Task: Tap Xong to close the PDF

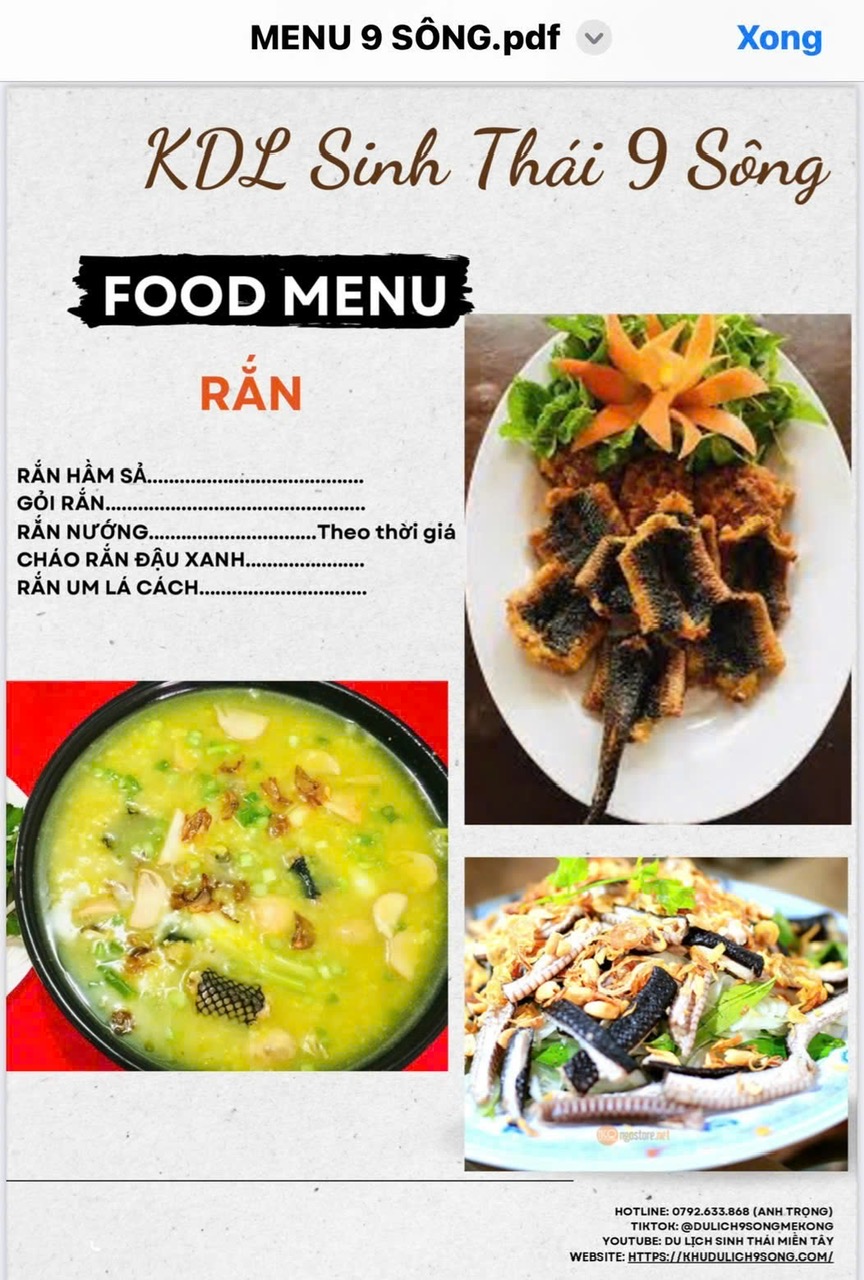Action: 779,39
